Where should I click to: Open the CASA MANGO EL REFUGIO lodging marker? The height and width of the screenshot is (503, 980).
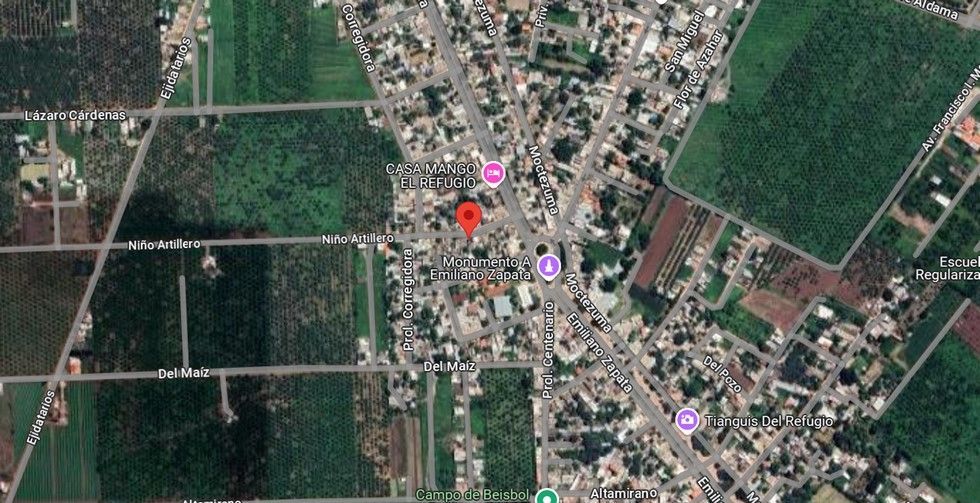(492, 175)
